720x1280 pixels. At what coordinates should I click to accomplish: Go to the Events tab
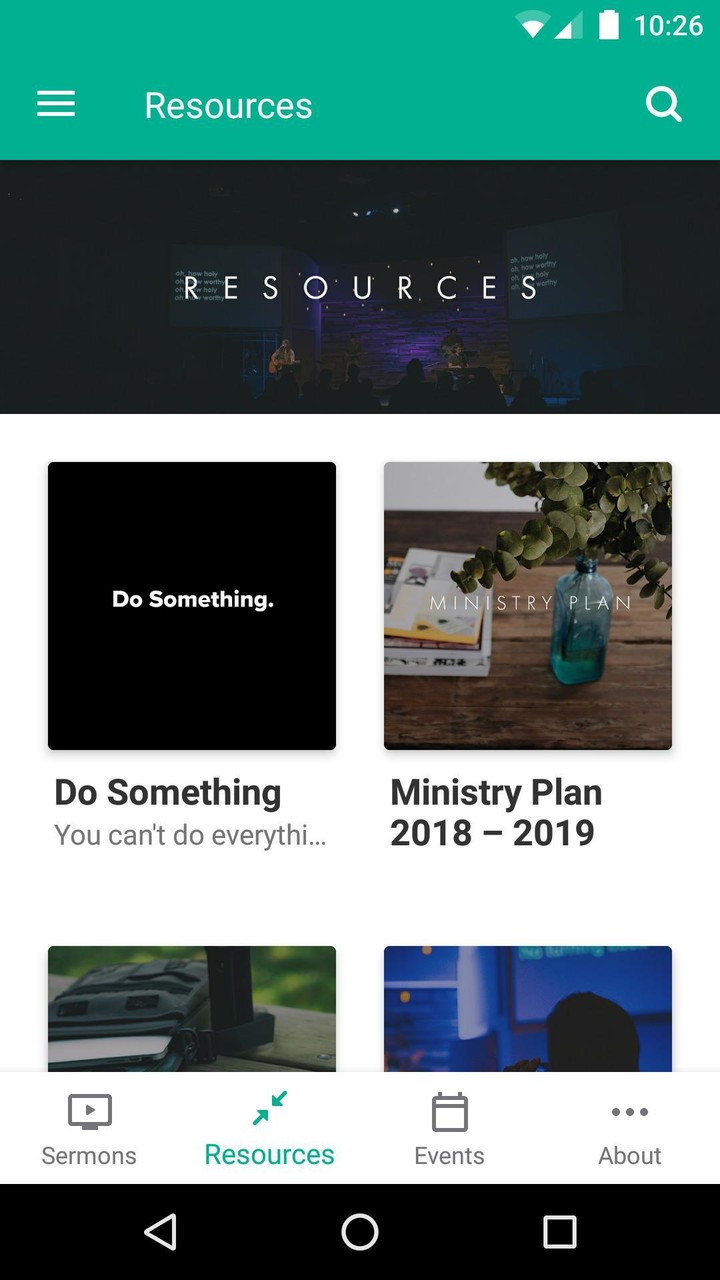(449, 1130)
